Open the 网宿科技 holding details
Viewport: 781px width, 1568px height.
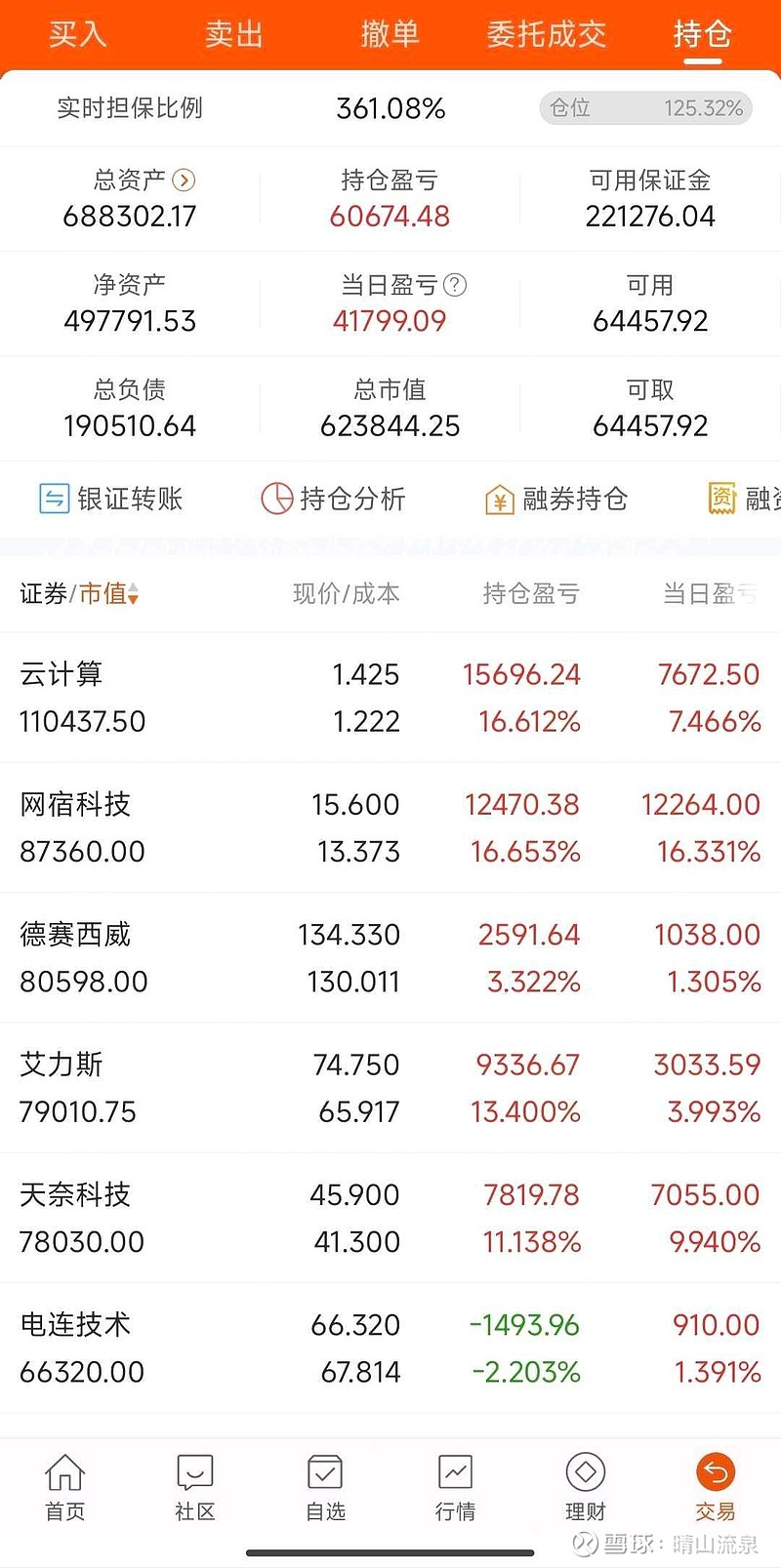tap(390, 826)
